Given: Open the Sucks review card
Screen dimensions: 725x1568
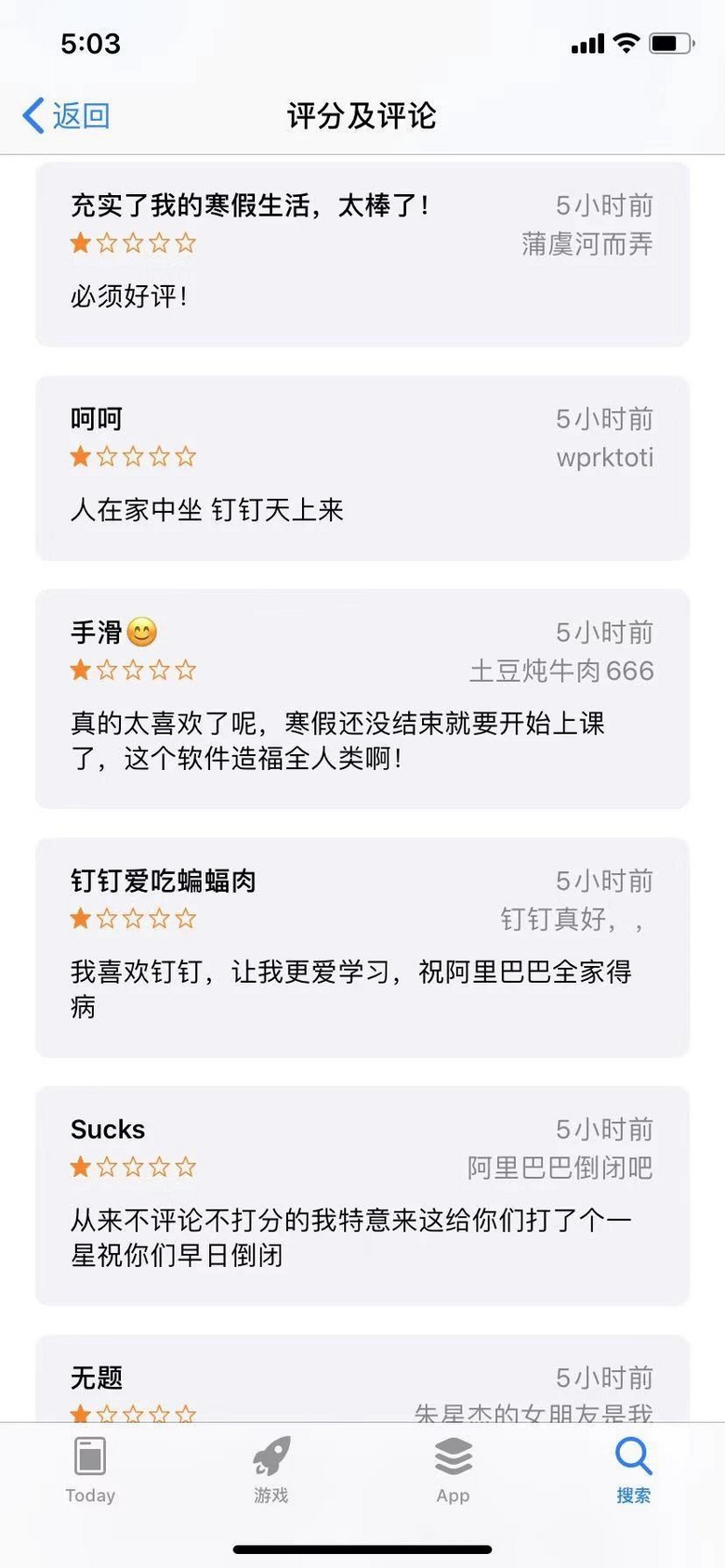Looking at the screenshot, I should pos(362,1196).
